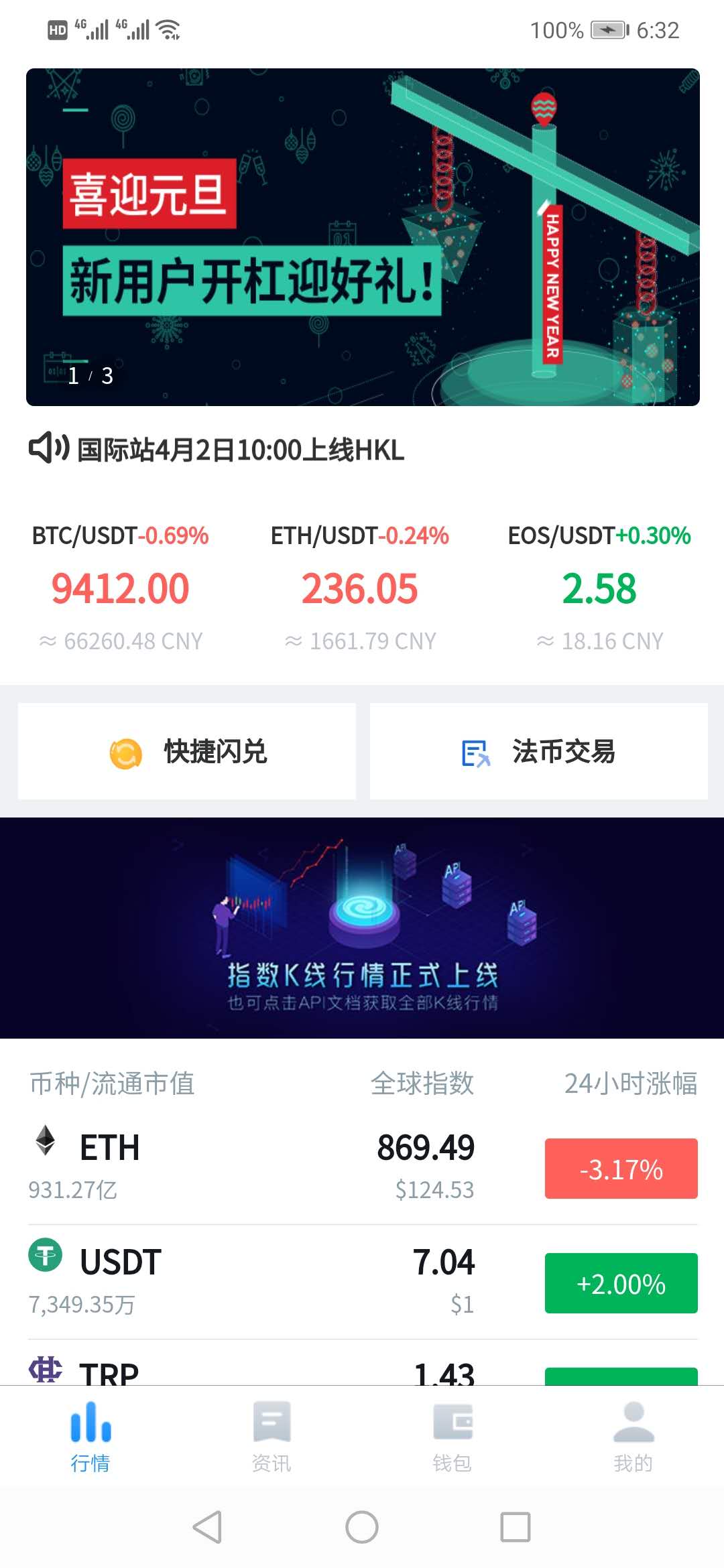Viewport: 724px width, 1568px height.
Task: Tap ETH's red -3.17% change badge
Action: 619,1168
